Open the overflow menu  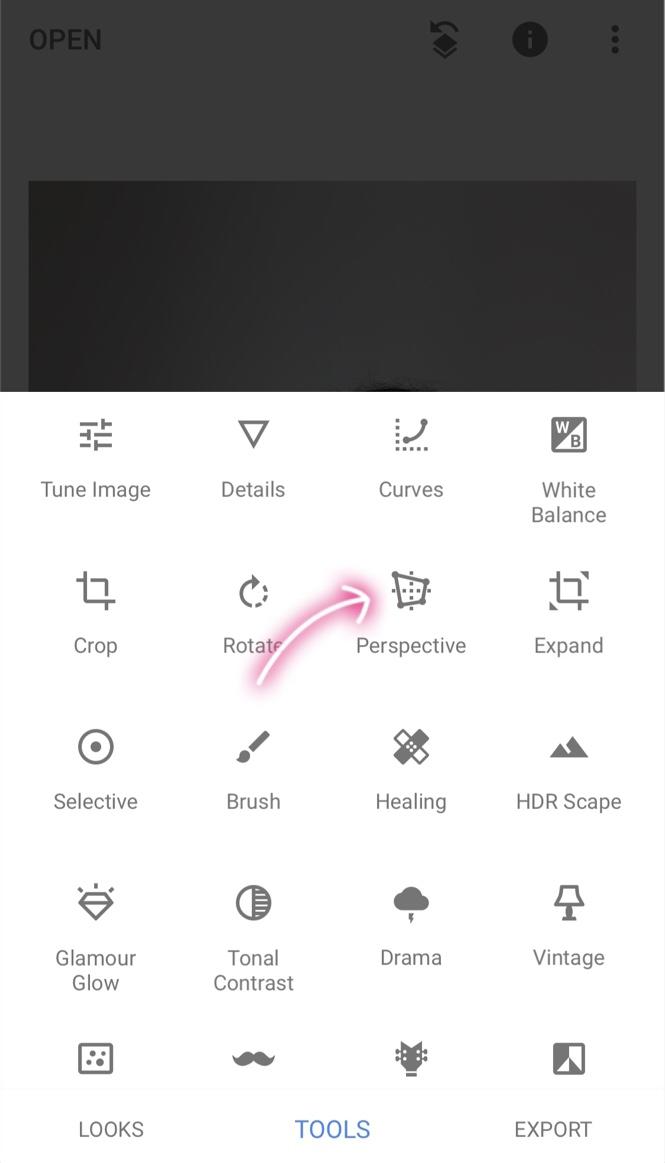615,40
